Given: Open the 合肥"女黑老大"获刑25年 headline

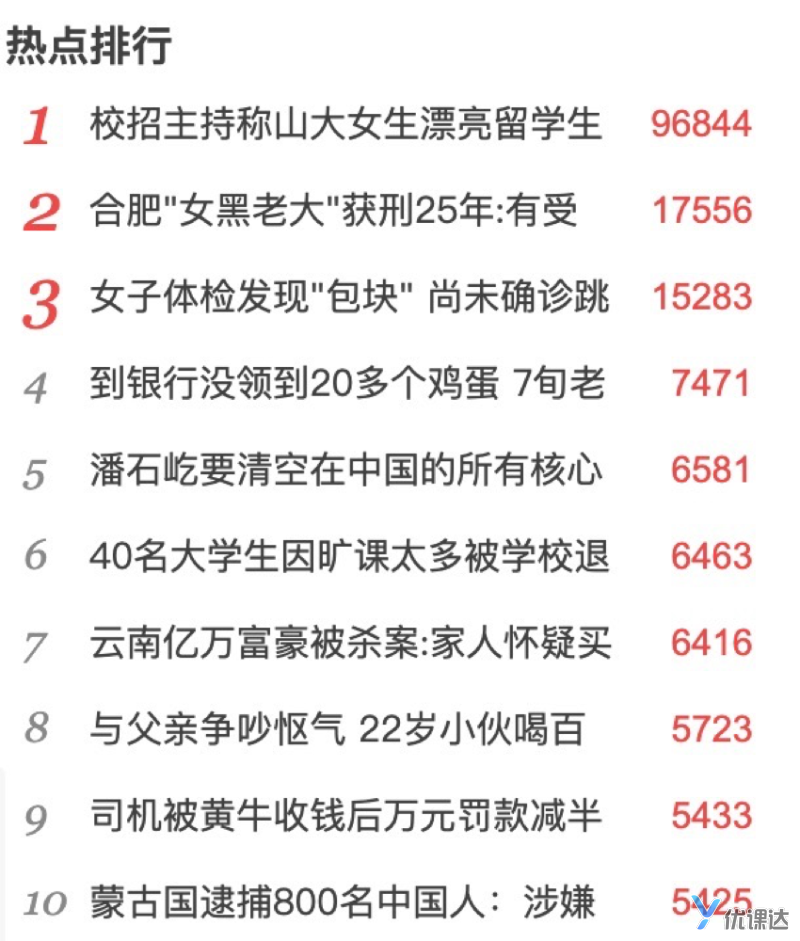Looking at the screenshot, I should pos(334,210).
